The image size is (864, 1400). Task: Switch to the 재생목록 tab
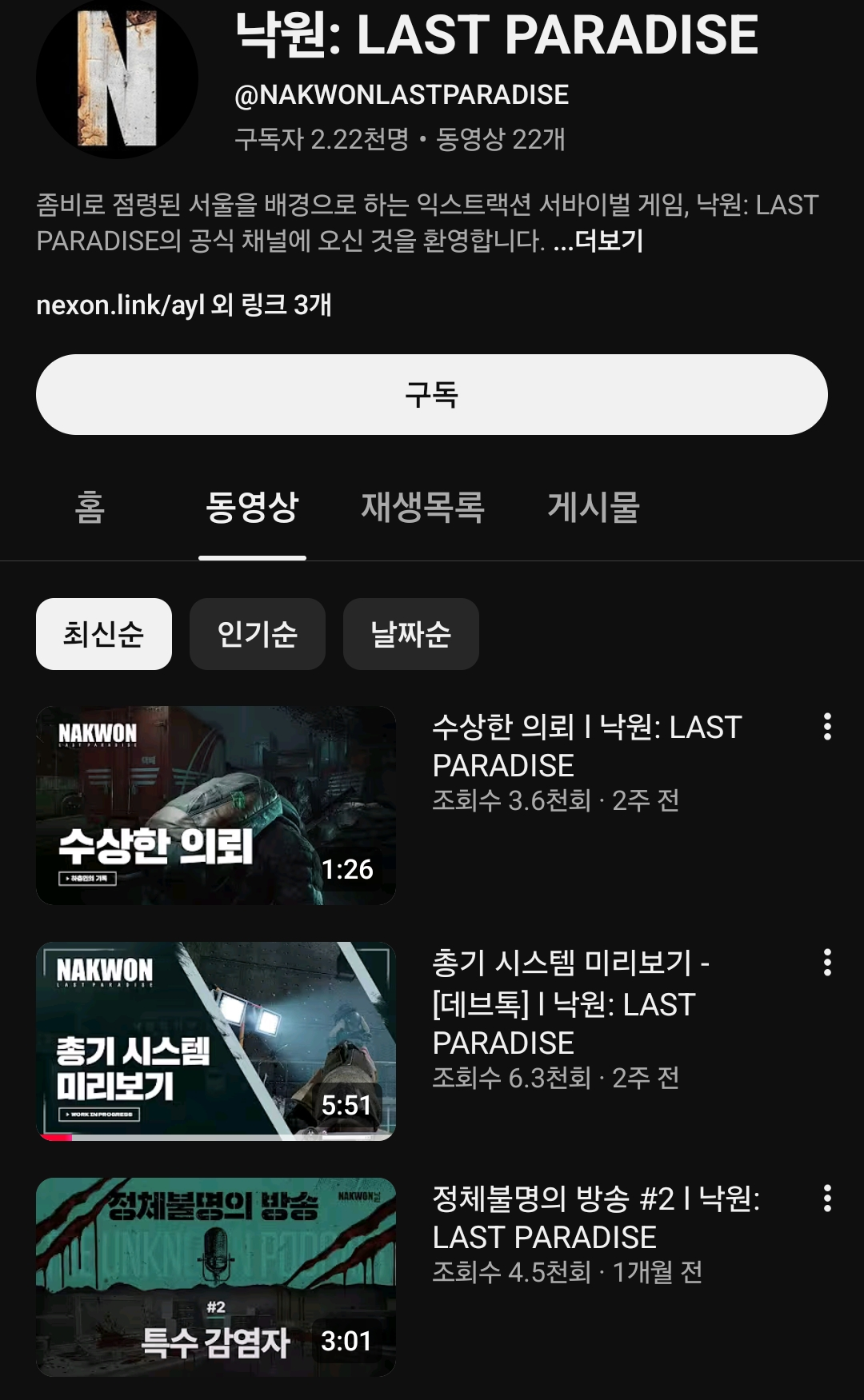422,507
